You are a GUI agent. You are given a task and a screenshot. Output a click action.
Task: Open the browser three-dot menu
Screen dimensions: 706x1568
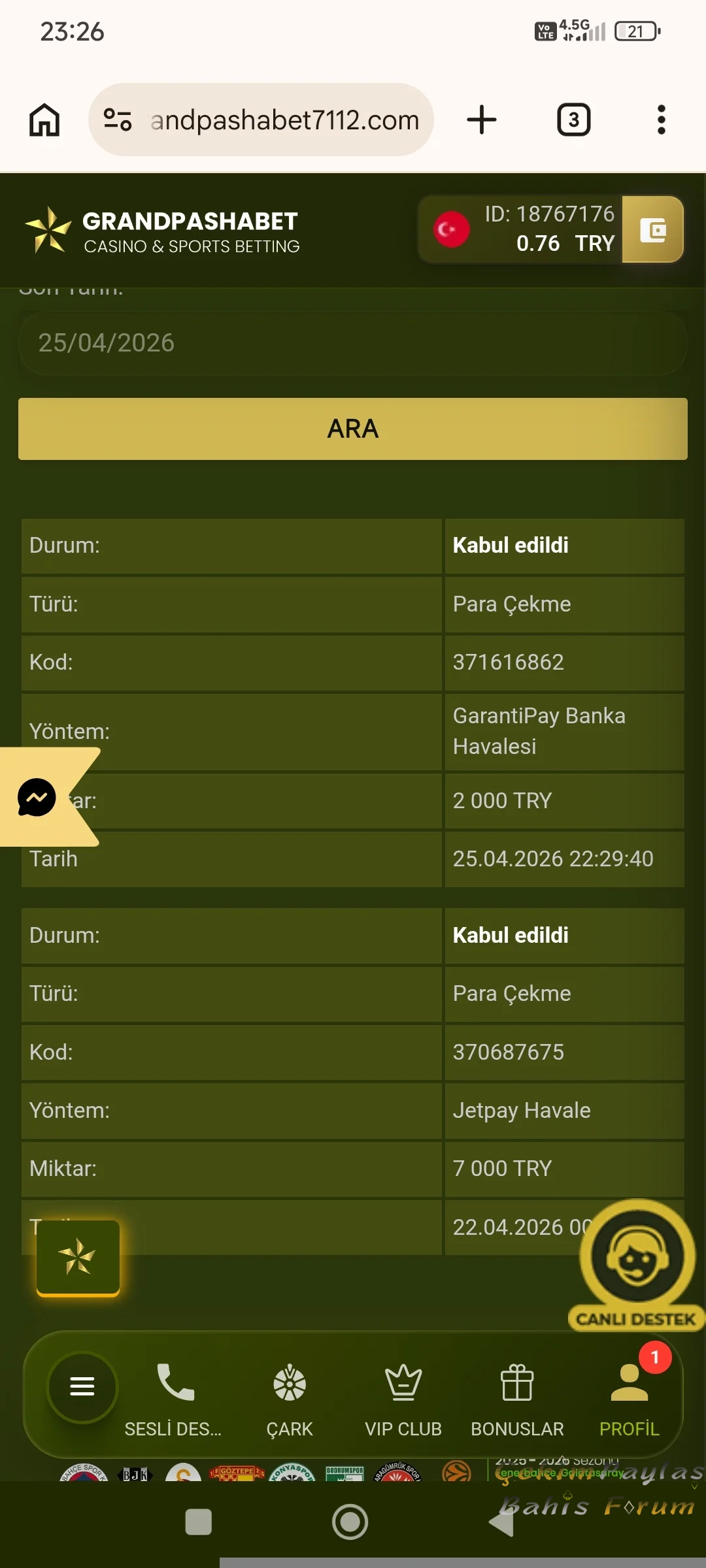tap(661, 120)
